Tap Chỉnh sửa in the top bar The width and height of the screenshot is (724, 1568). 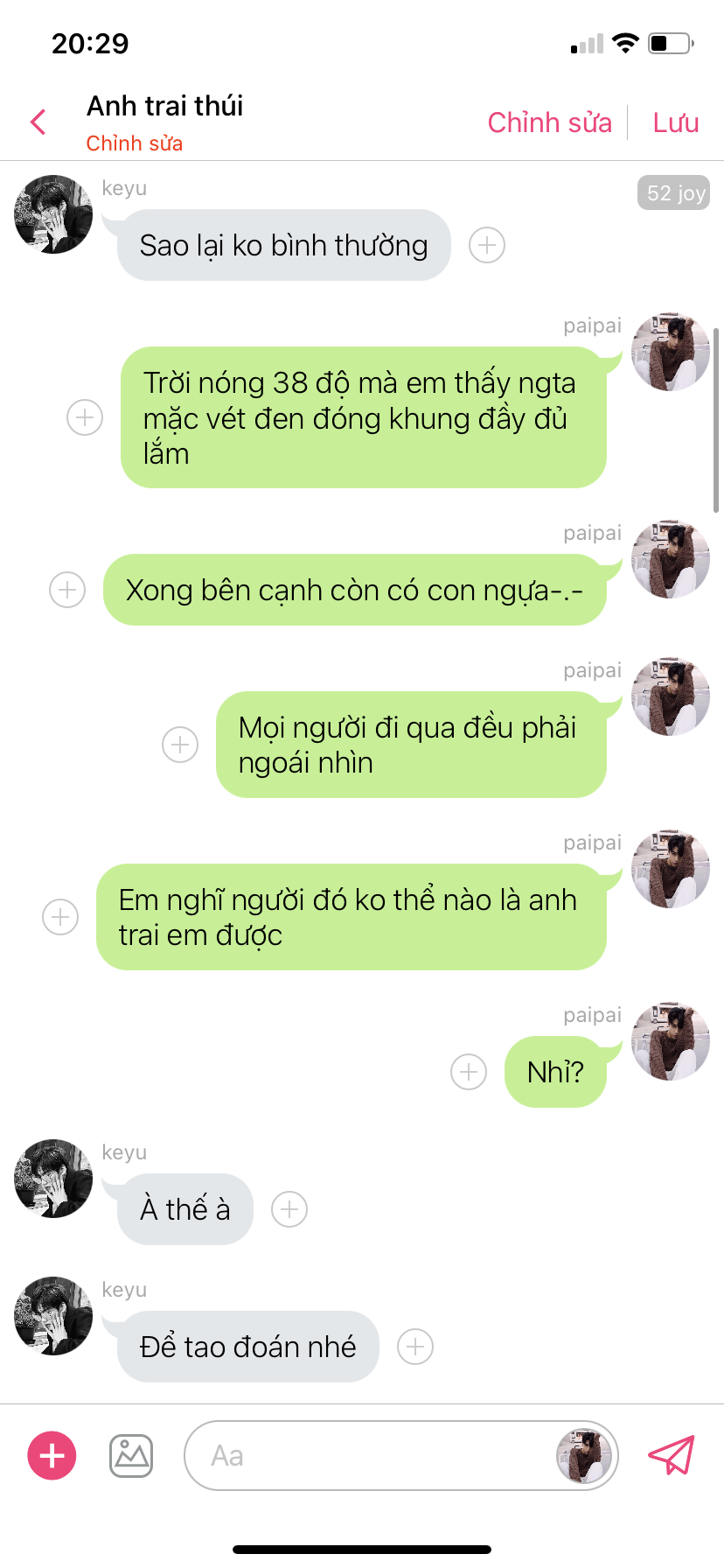(549, 122)
